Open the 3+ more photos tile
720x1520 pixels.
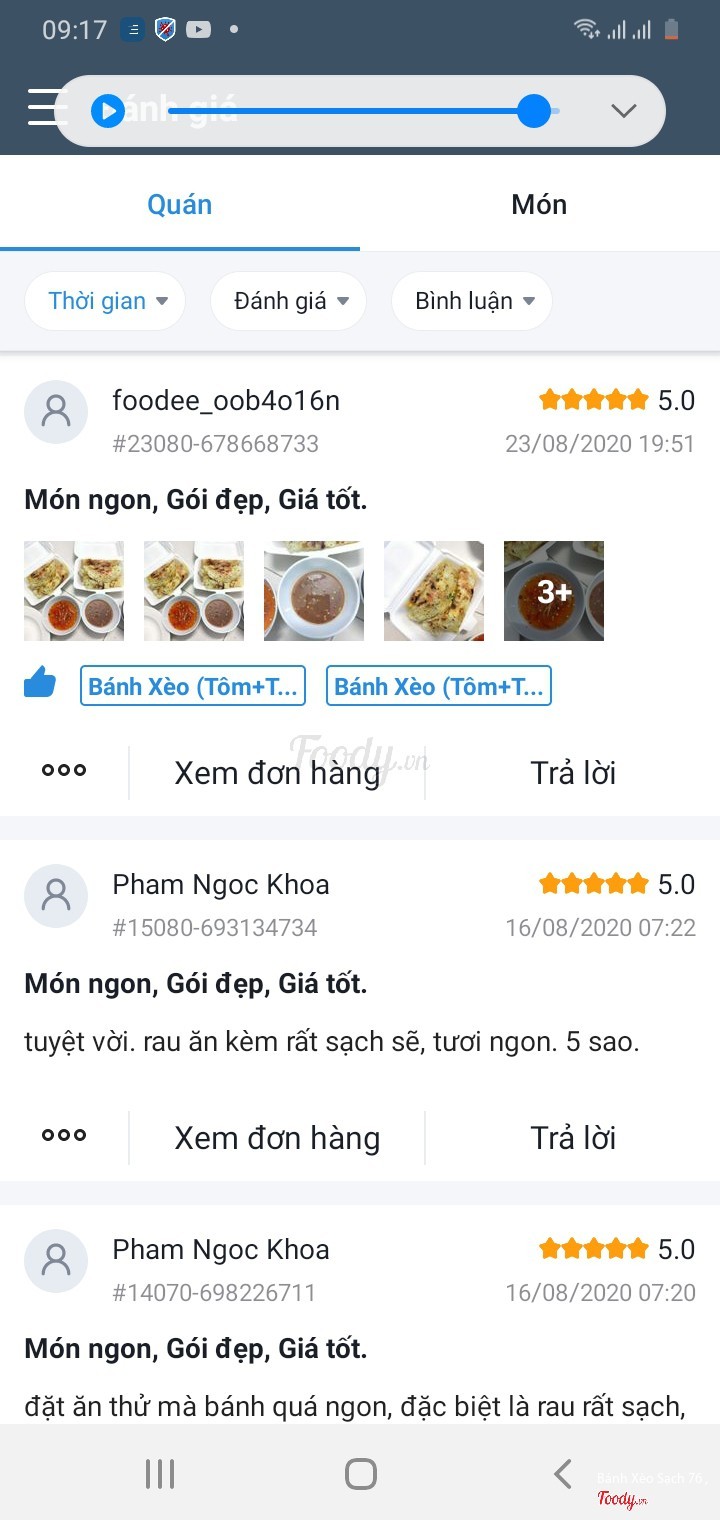click(x=554, y=591)
